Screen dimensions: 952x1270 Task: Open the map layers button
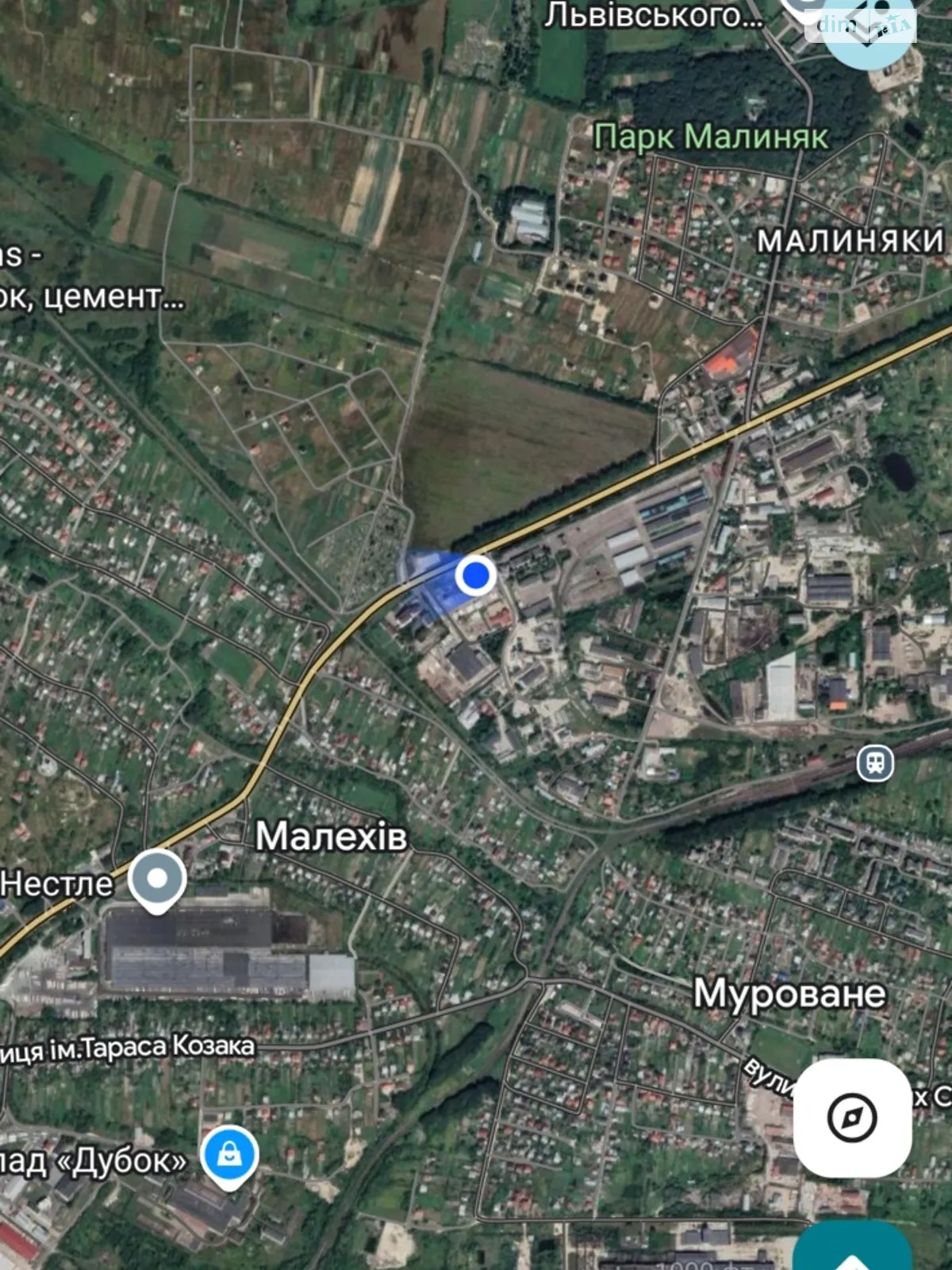pyautogui.click(x=869, y=28)
